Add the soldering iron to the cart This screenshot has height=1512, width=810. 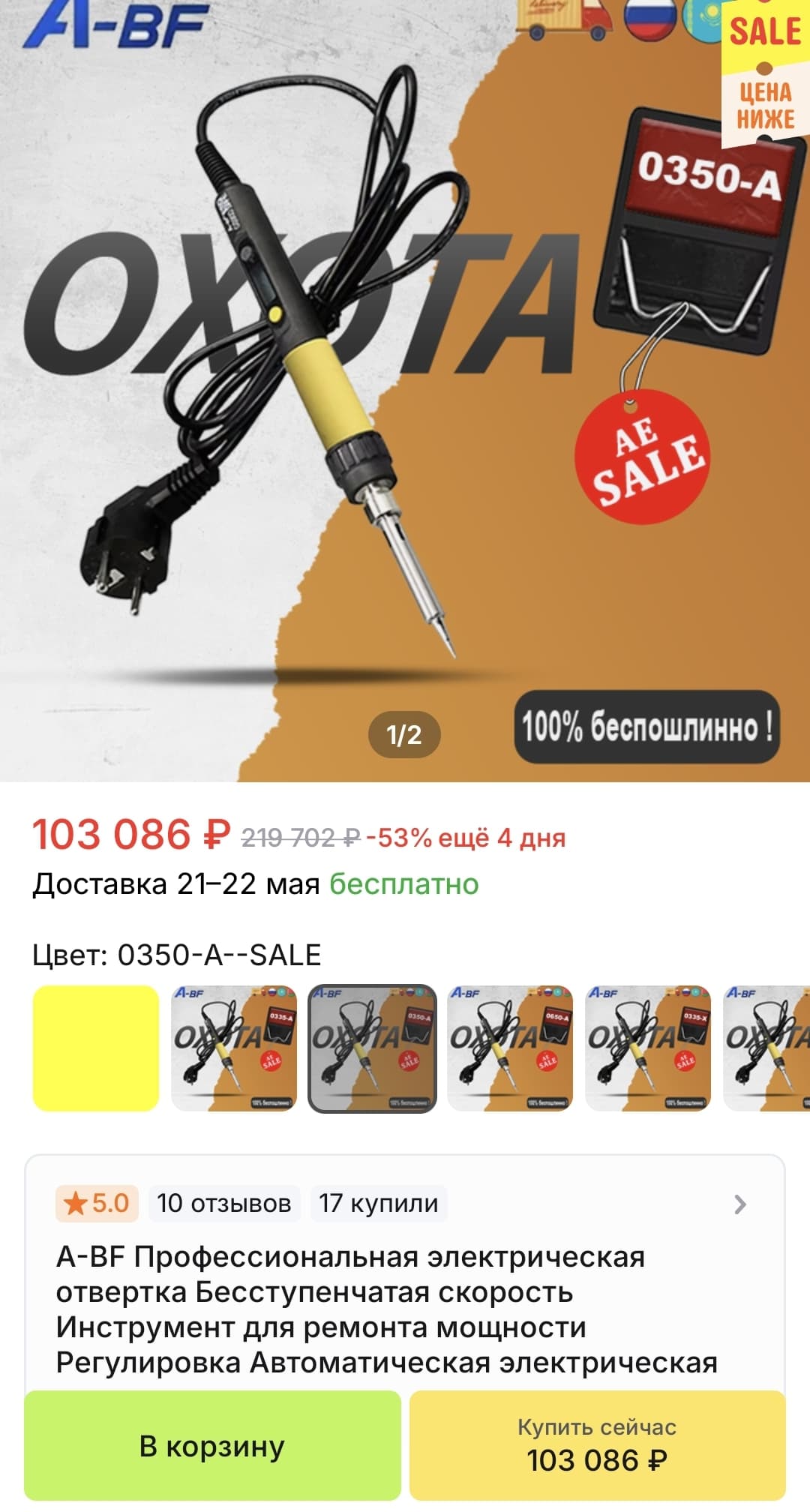pos(212,1445)
